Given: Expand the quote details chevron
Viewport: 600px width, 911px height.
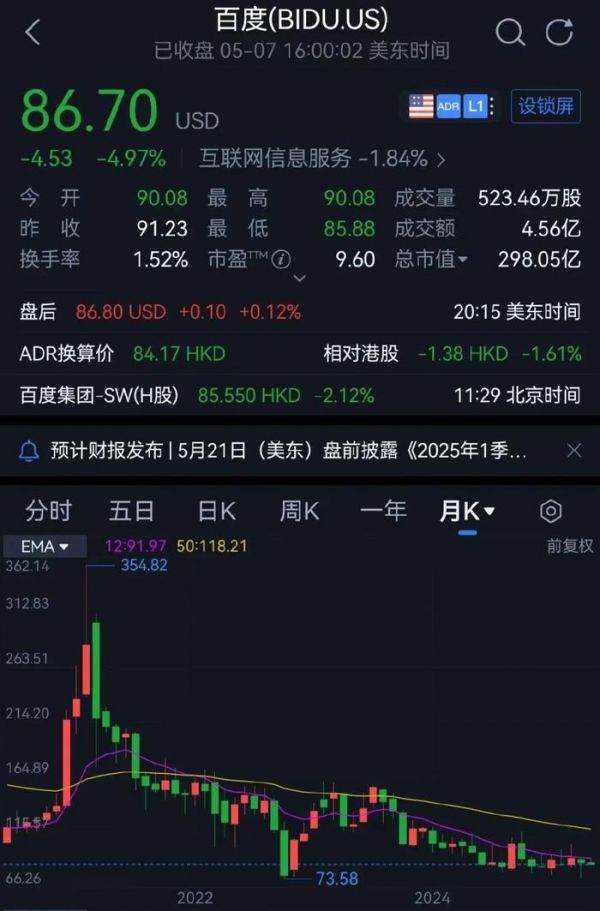Looking at the screenshot, I should pos(299,278).
